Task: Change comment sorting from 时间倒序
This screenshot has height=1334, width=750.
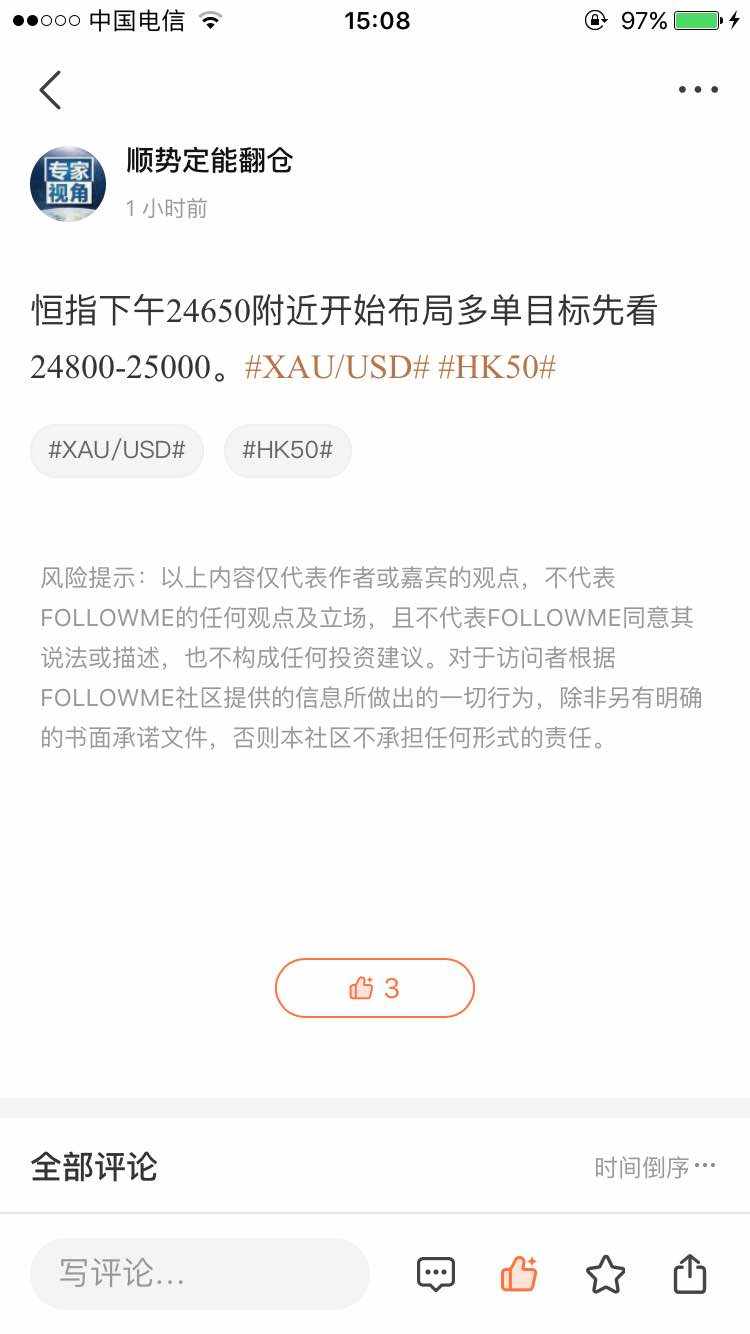Action: [x=655, y=1167]
